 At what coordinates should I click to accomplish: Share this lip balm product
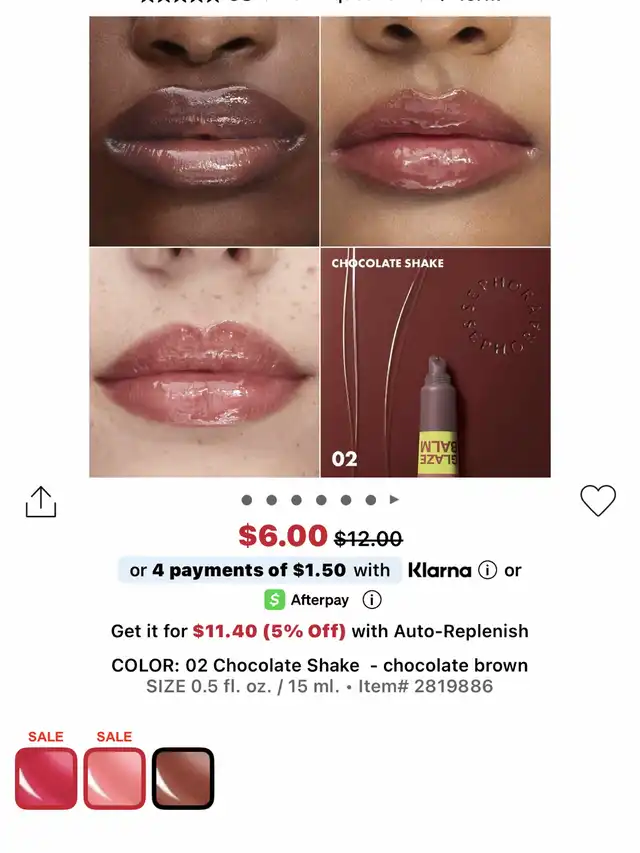[41, 502]
